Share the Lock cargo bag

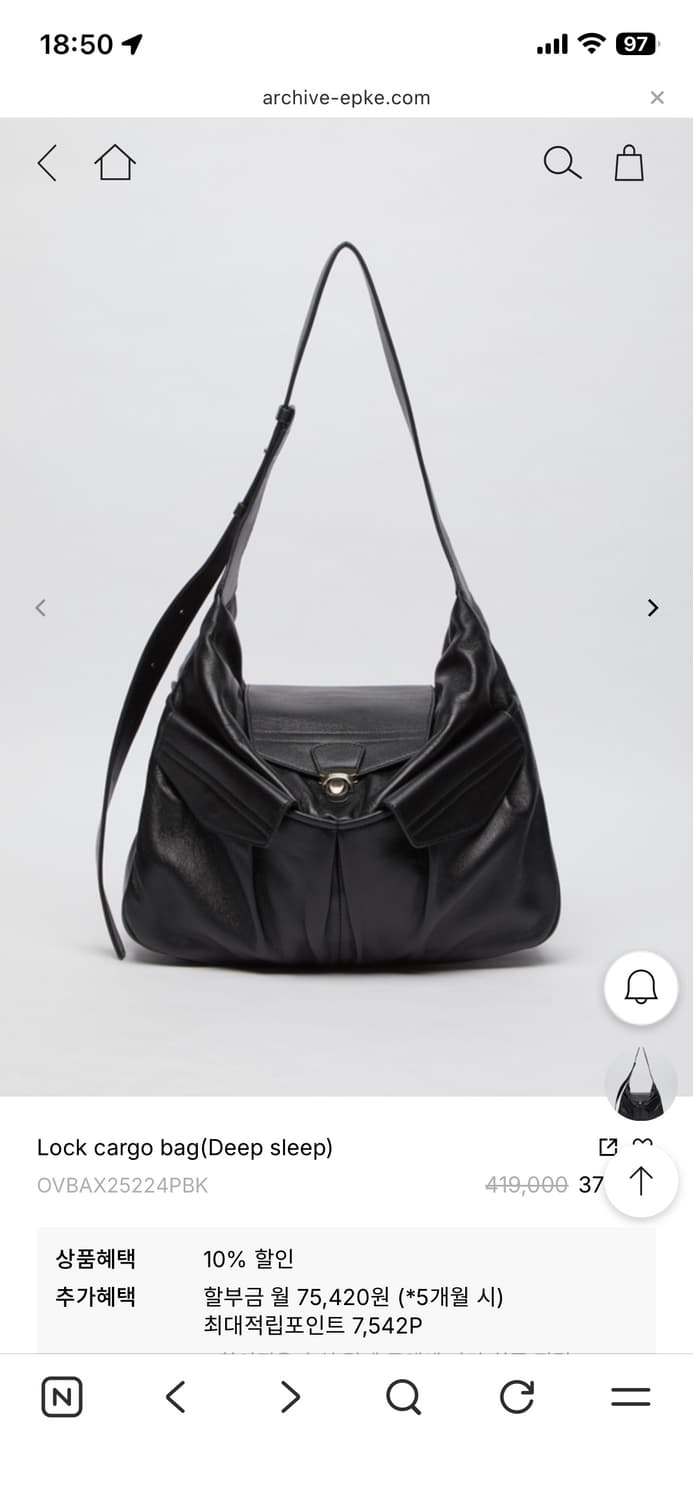(x=608, y=1147)
